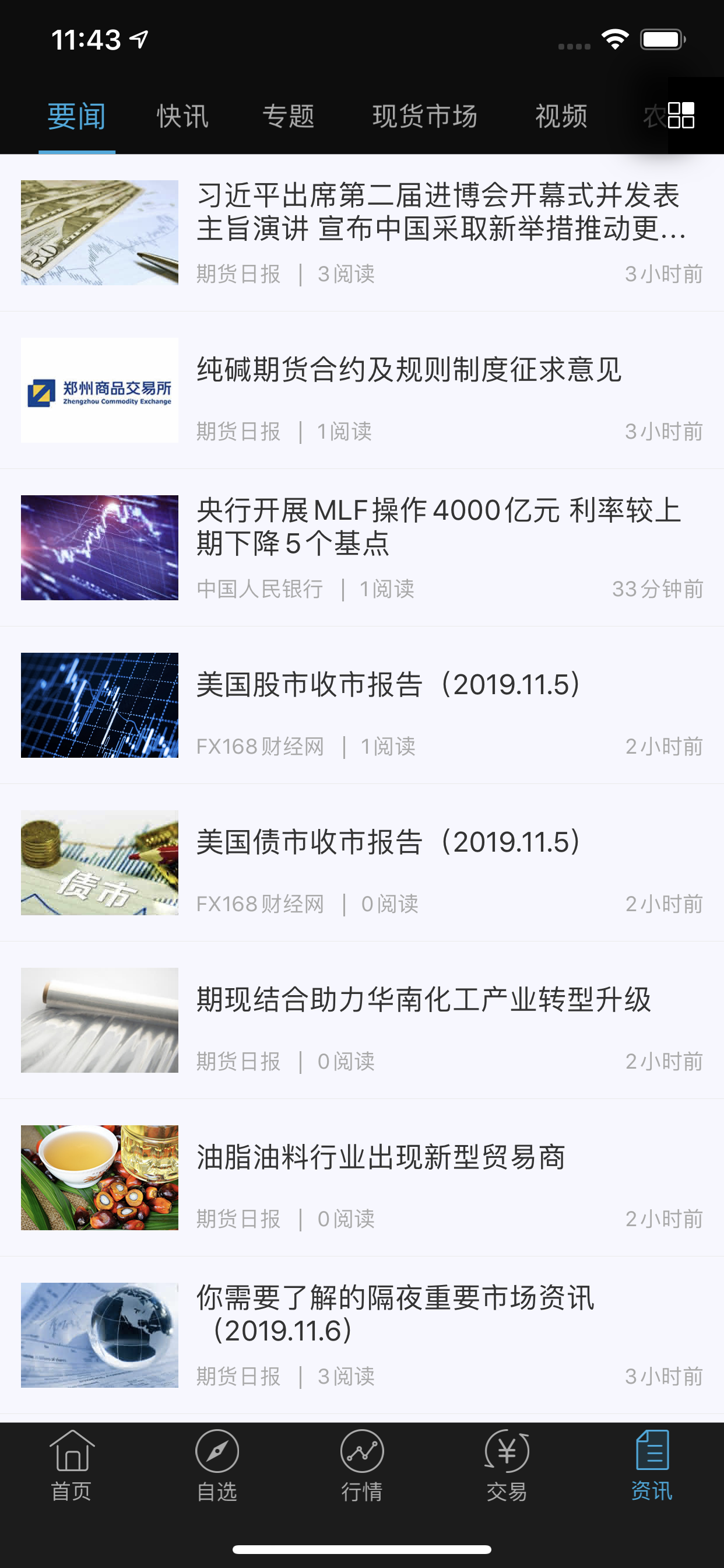Screen dimensions: 724x1568
Task: Open the 隔夜重要市场资讯 (2019.11.6) article
Action: click(x=362, y=1336)
